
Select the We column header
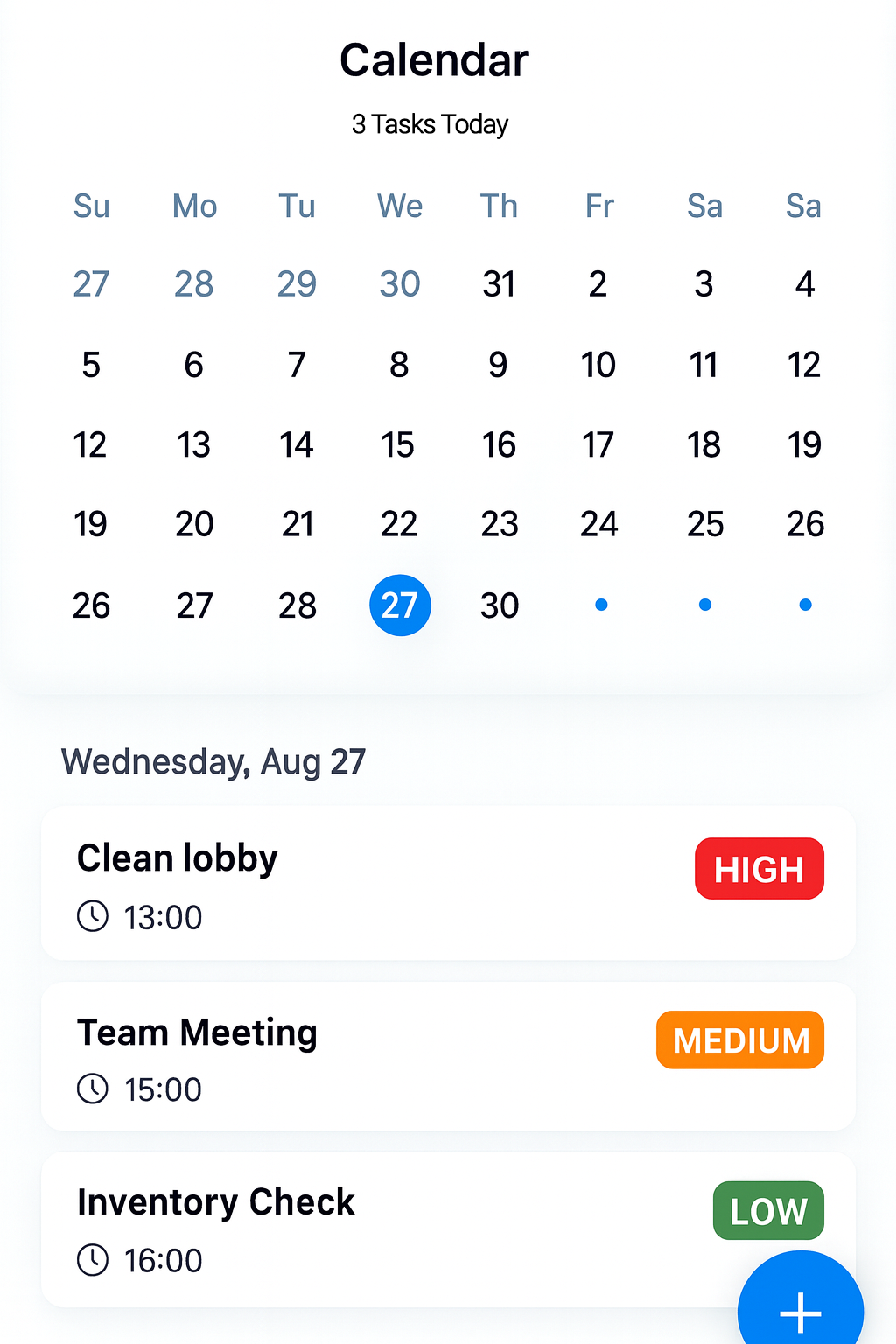[x=399, y=206]
